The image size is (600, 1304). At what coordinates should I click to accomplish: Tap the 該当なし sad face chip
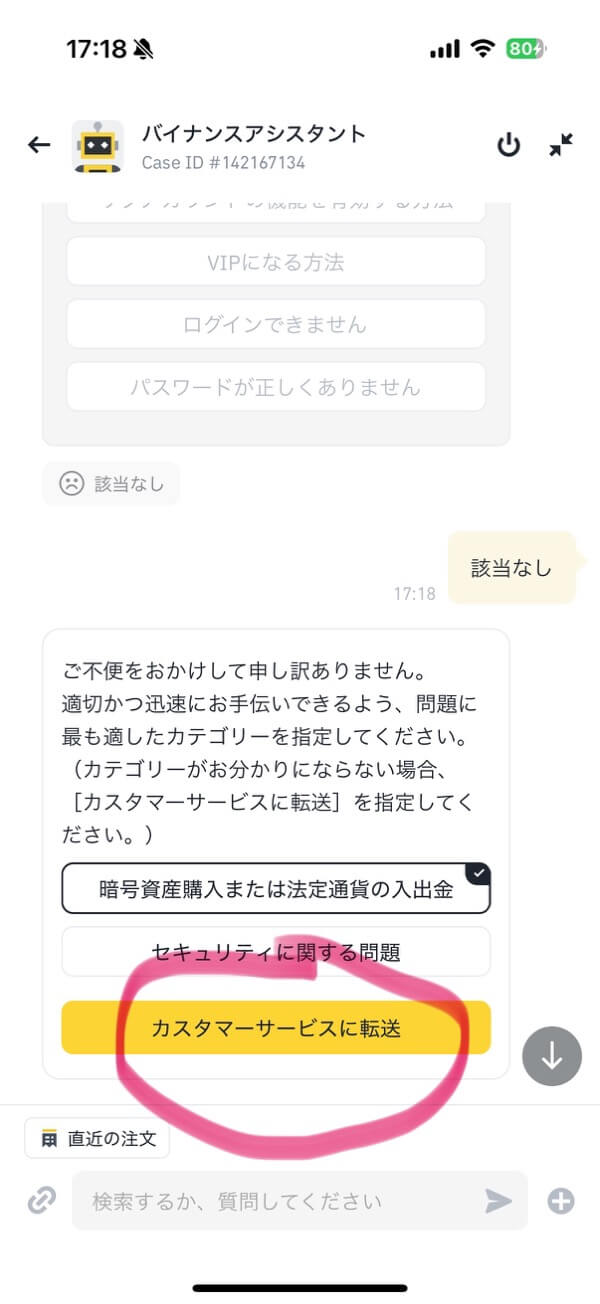[x=111, y=484]
